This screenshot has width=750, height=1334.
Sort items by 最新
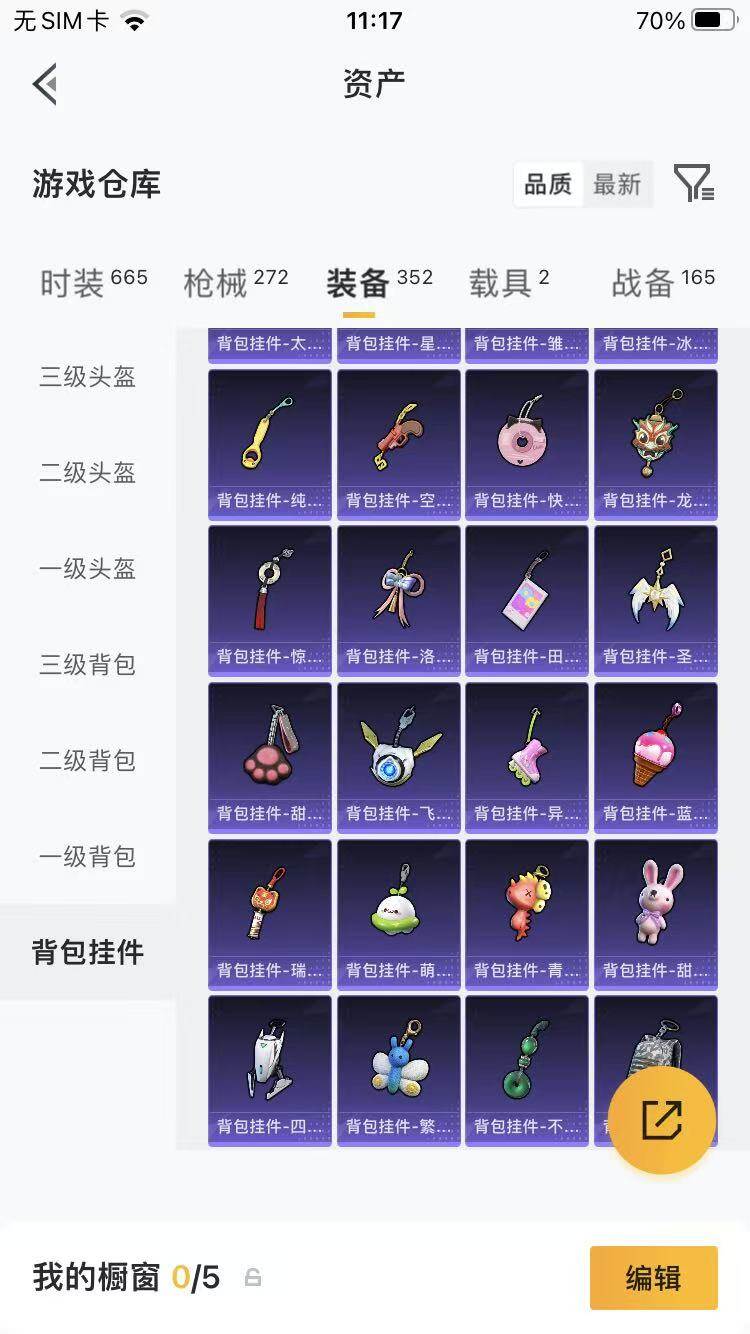[617, 184]
